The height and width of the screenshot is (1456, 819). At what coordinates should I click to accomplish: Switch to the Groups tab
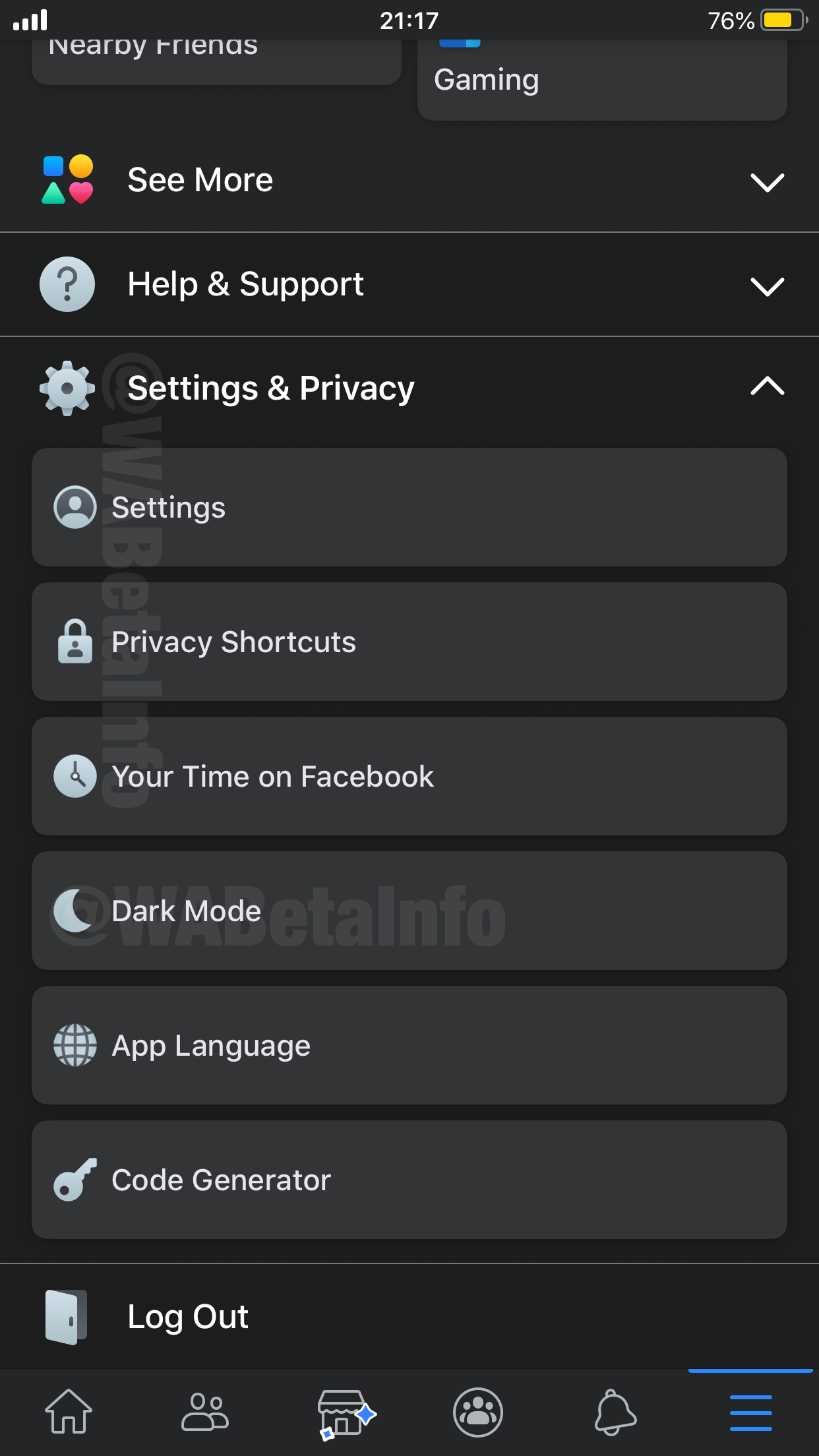click(x=478, y=1412)
